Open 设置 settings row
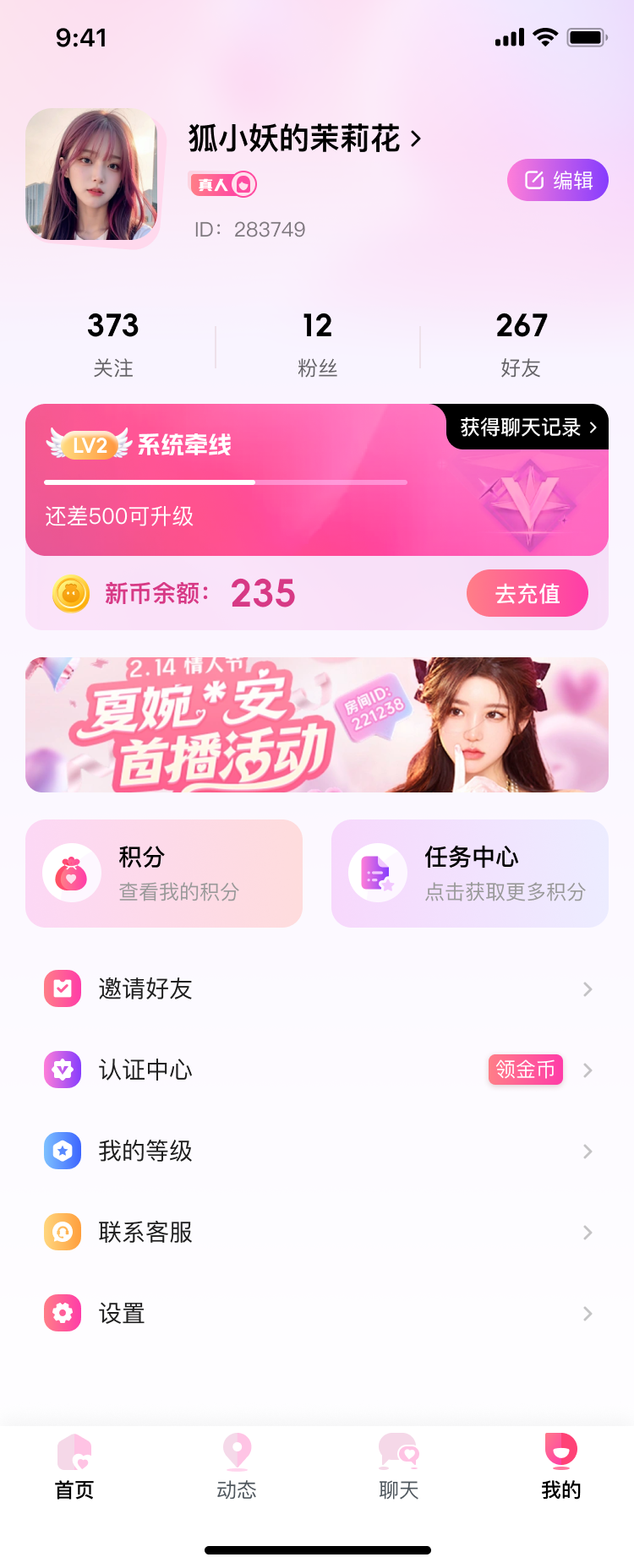The image size is (634, 1568). 317,1313
